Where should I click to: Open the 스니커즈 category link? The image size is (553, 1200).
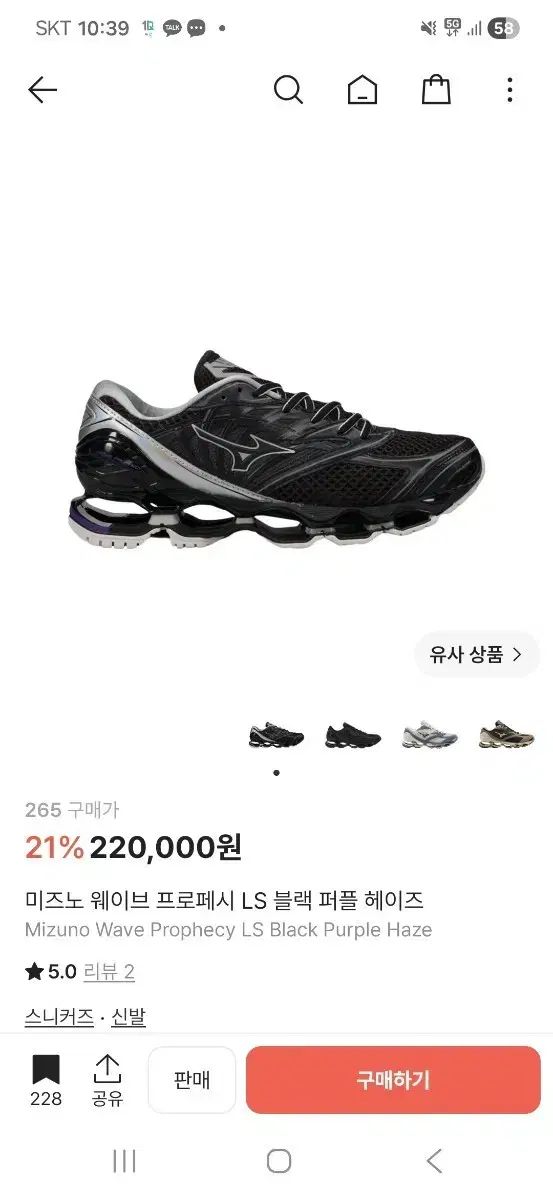[60, 1017]
